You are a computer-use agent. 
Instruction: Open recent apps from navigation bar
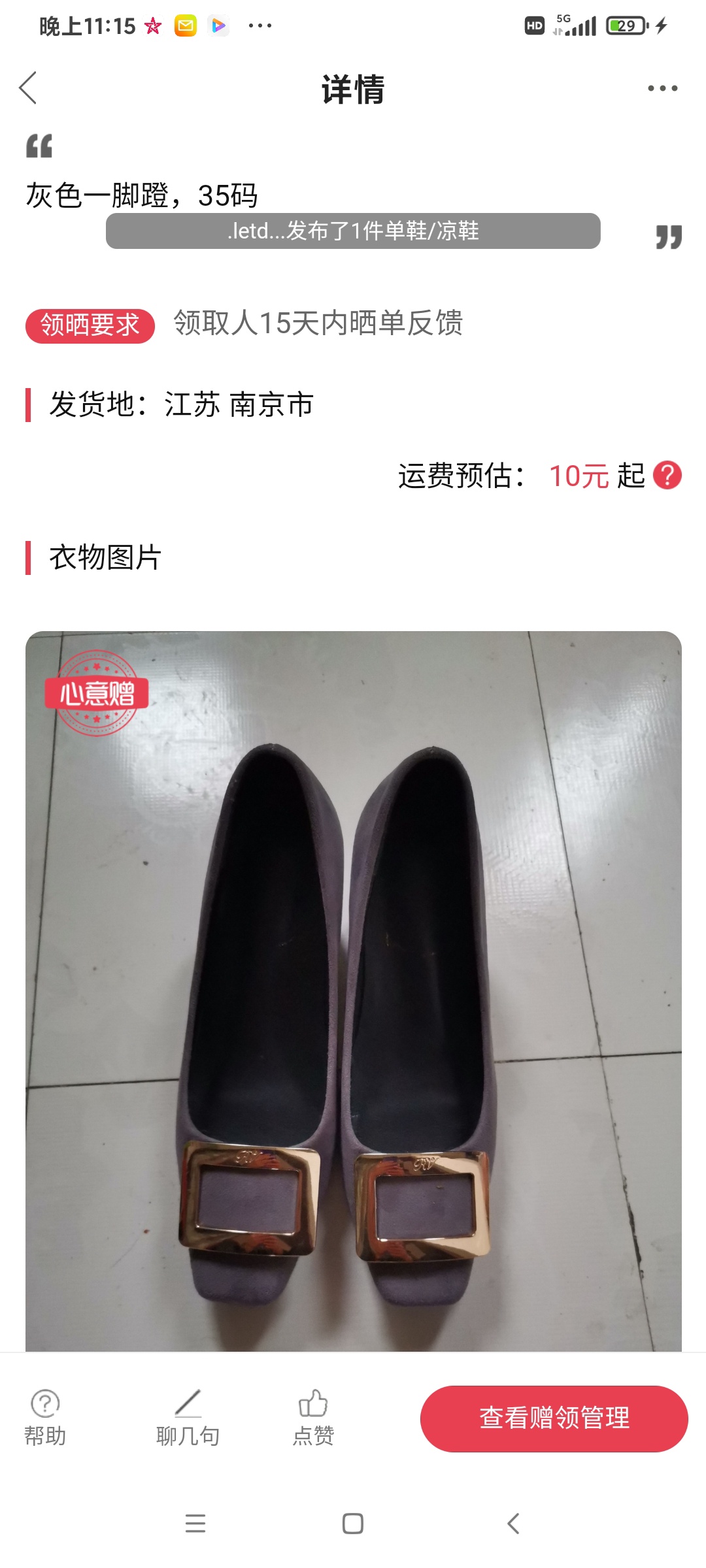point(195,1524)
